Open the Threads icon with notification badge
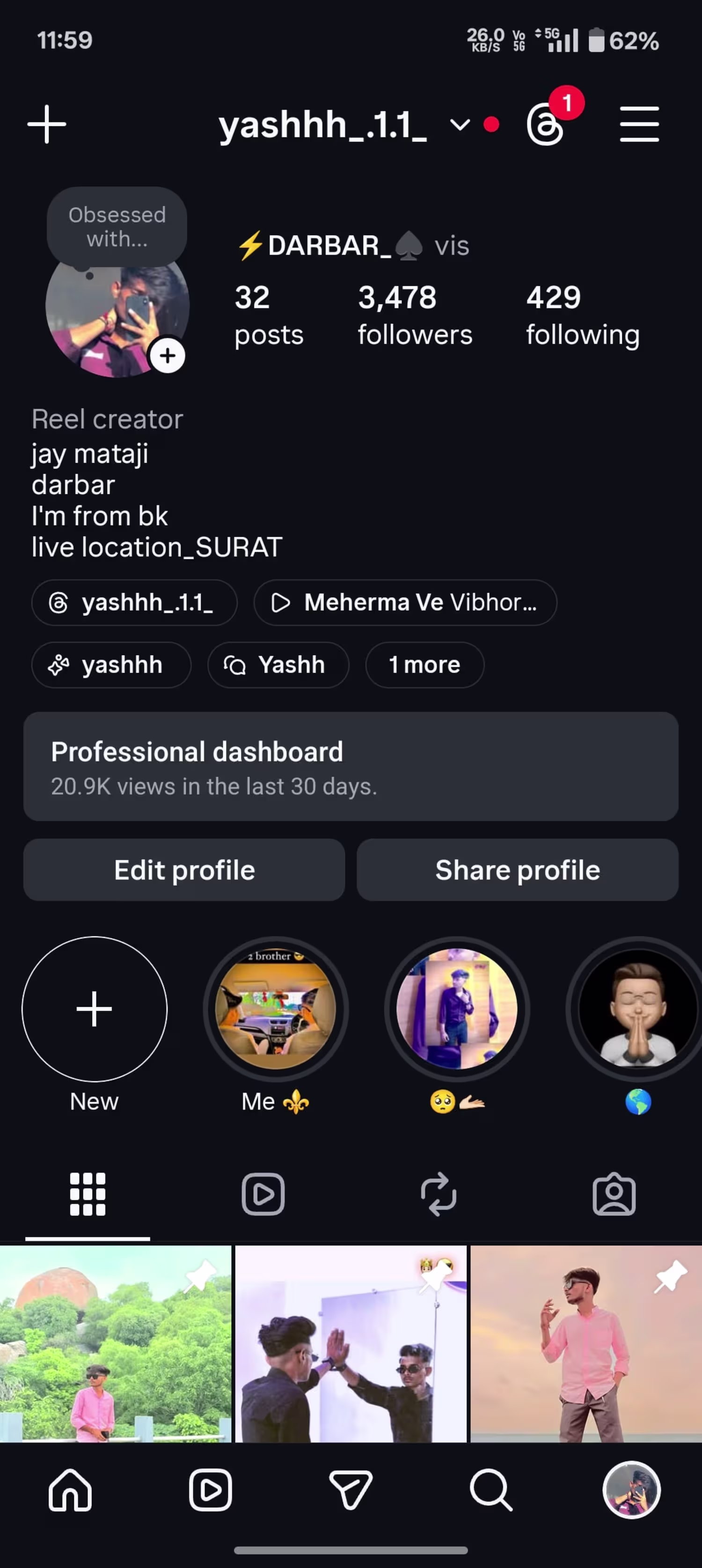Screen dimensions: 702x1568 pyautogui.click(x=545, y=125)
